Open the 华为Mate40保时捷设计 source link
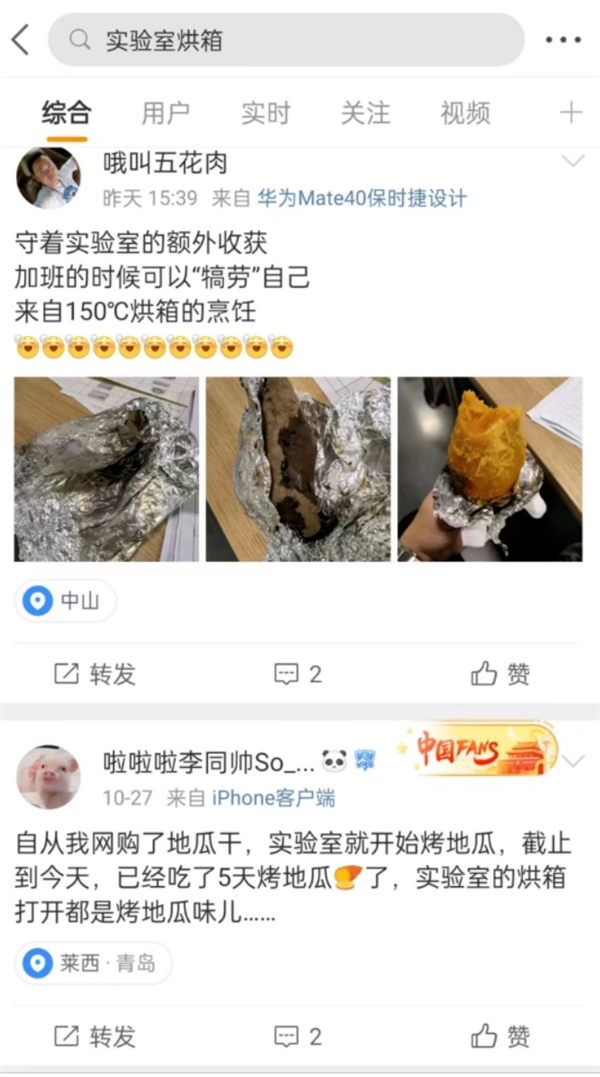 pyautogui.click(x=362, y=198)
